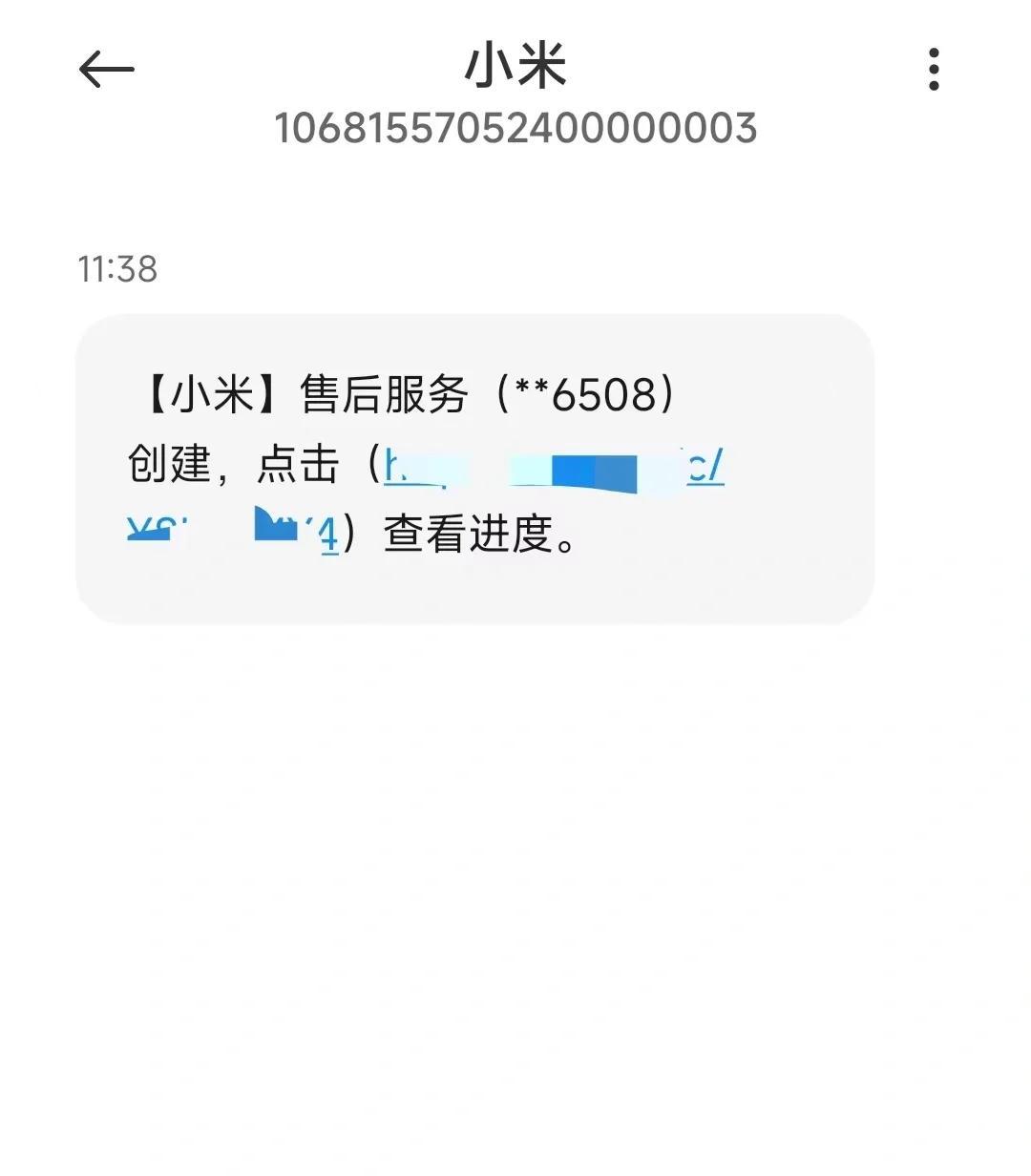Open the three-dot overflow menu
Screen dimensions: 1031x1176
coord(934,70)
